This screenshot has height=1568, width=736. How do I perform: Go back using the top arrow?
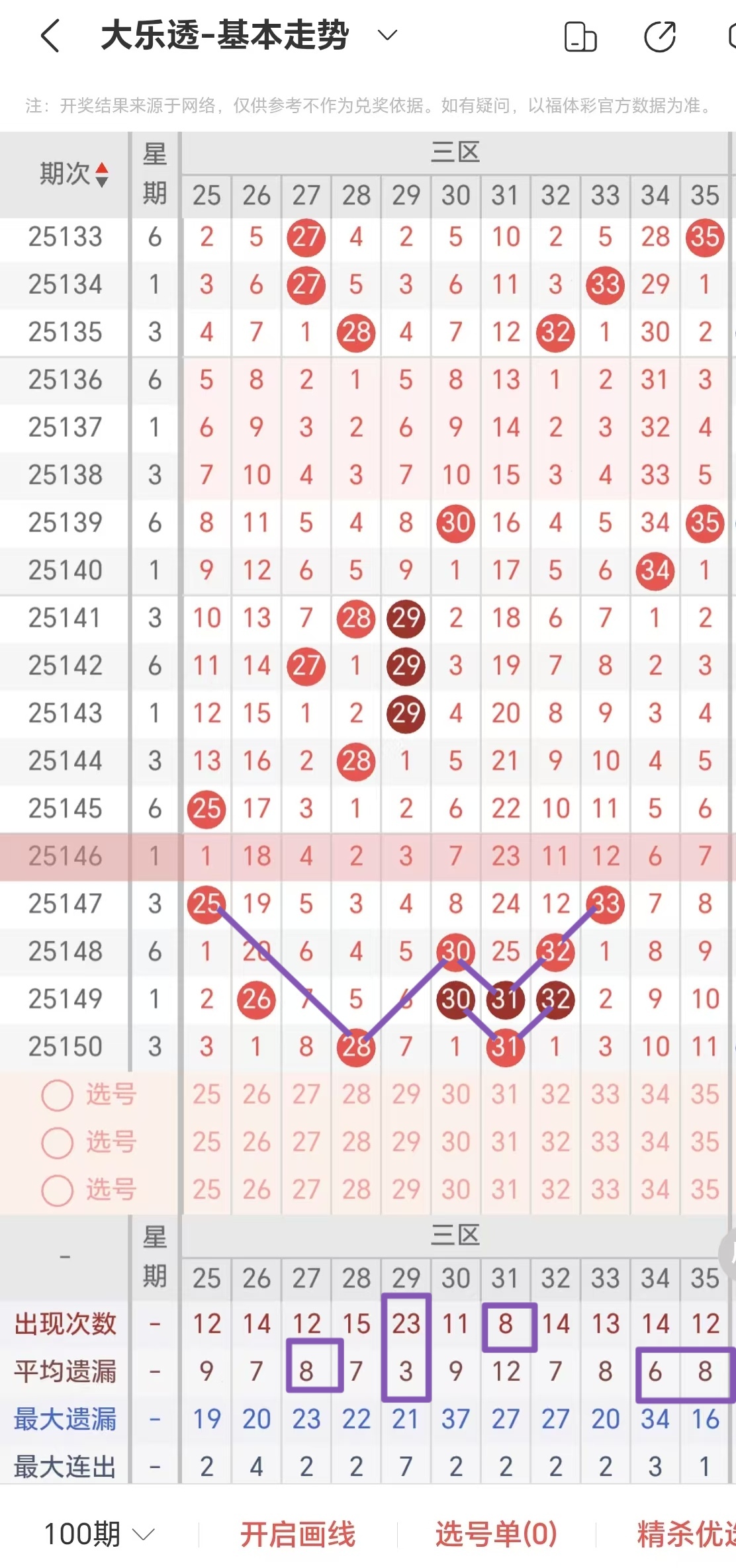50,36
